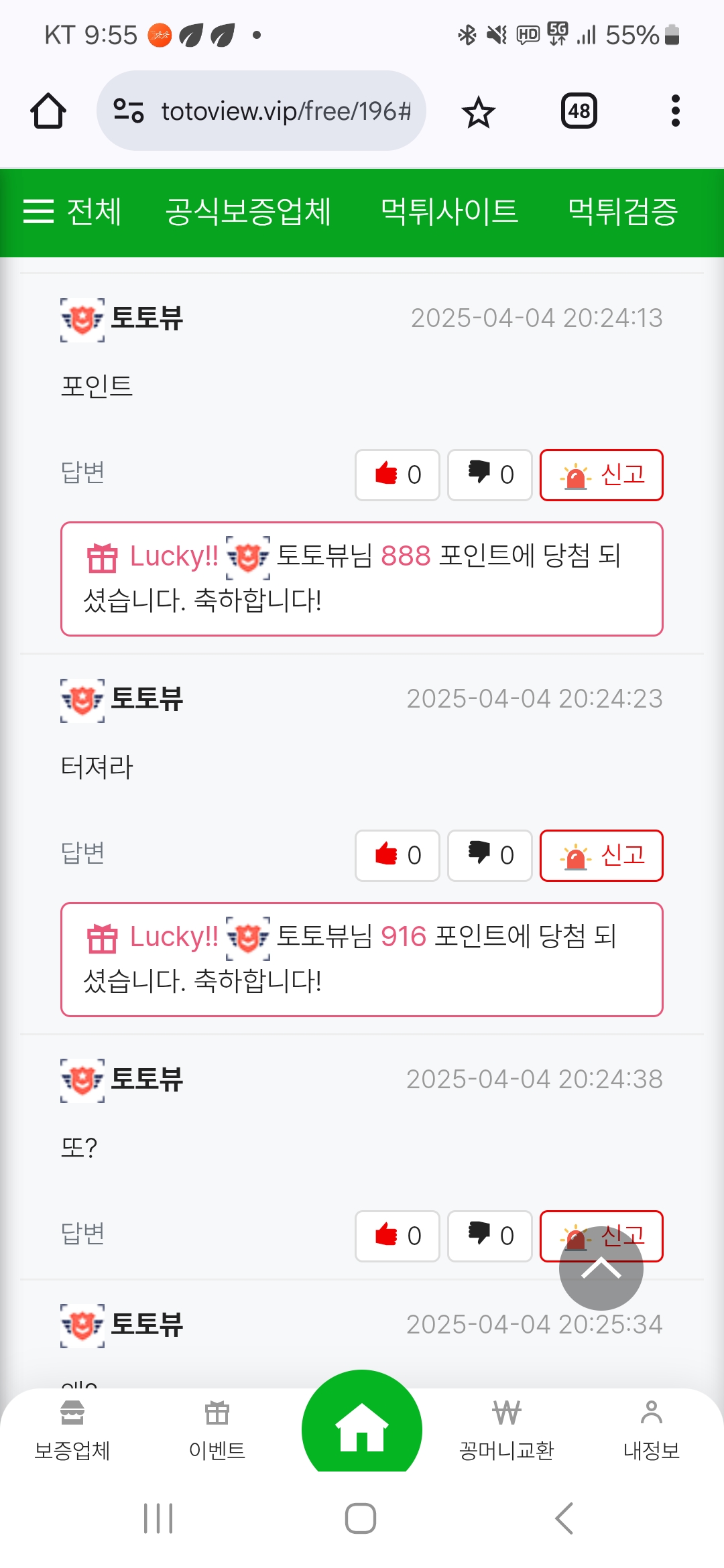Tap the scroll-to-top arrow button
Screen dimensions: 724x1568
coord(601,1268)
